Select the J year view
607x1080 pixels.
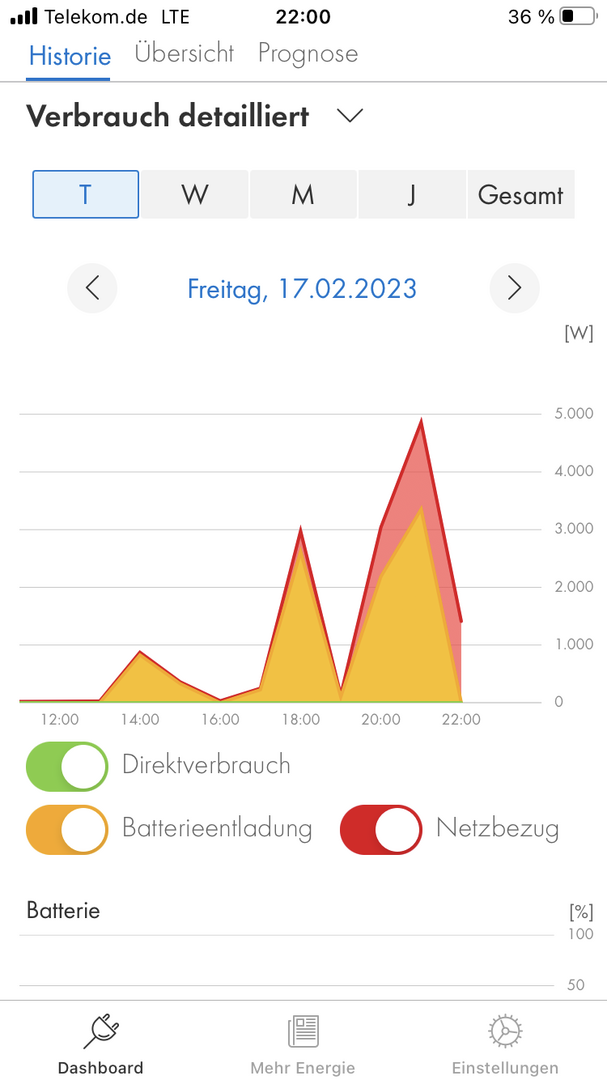[x=411, y=194]
